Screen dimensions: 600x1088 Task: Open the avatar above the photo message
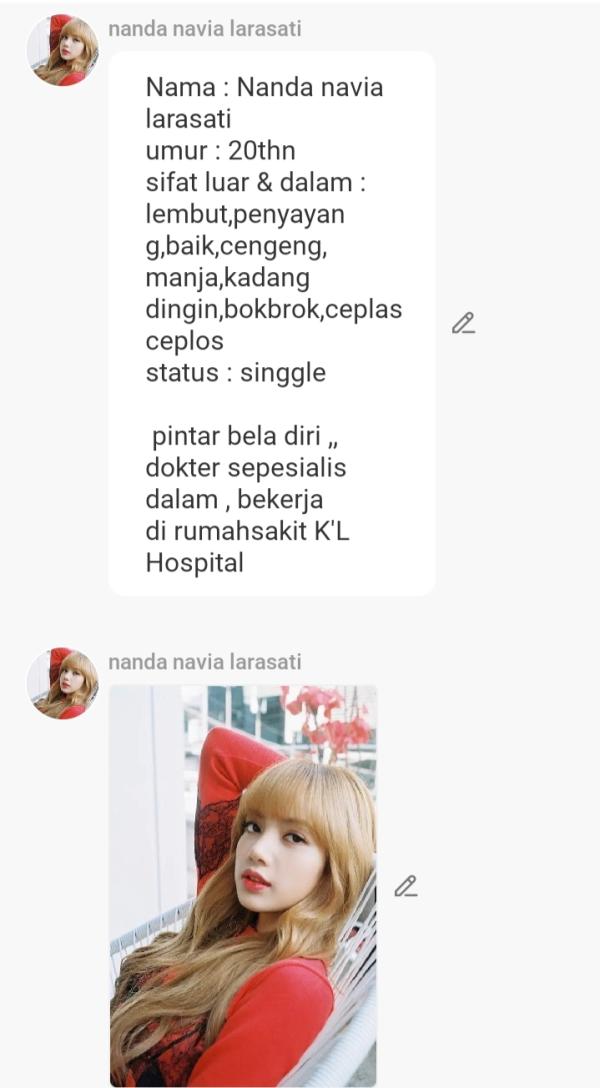[62, 683]
